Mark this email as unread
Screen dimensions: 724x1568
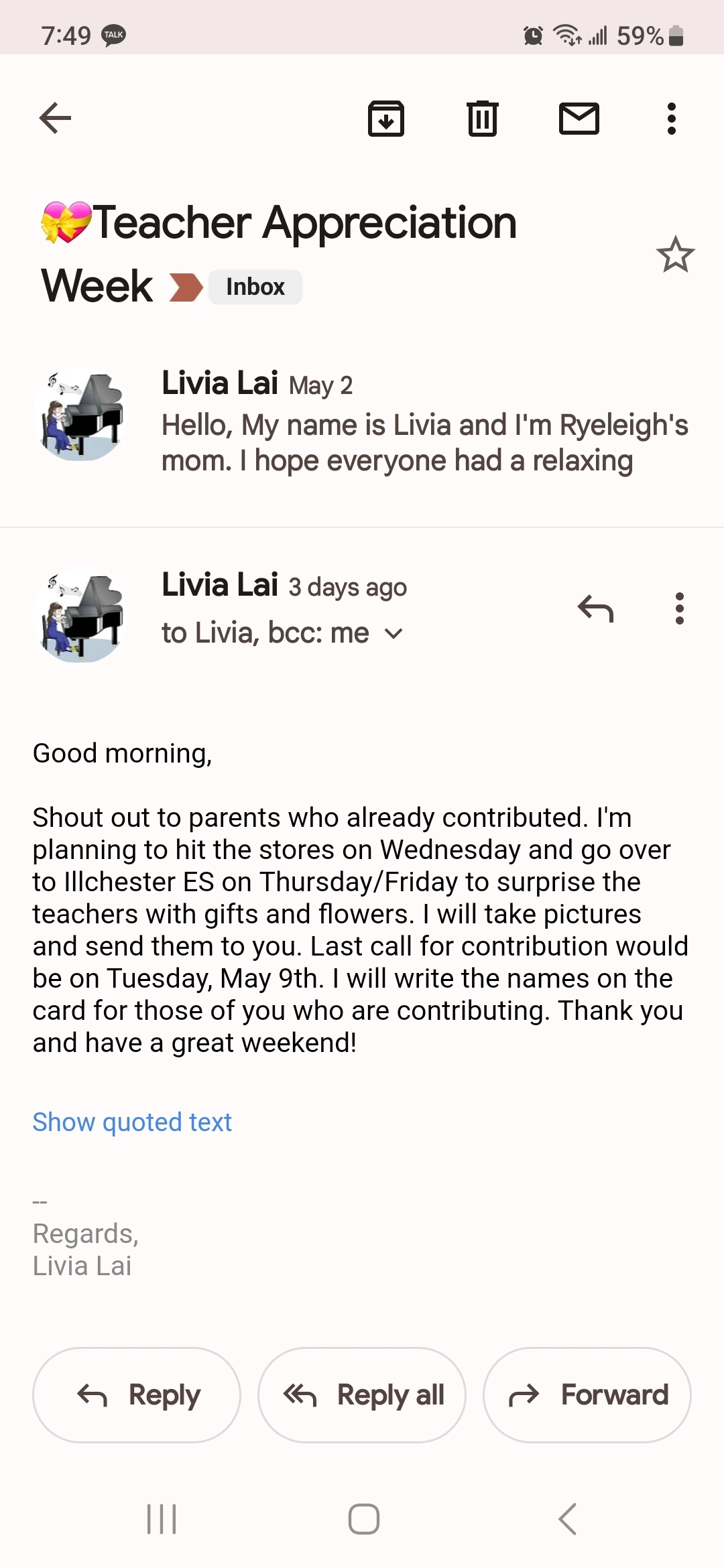click(x=579, y=119)
